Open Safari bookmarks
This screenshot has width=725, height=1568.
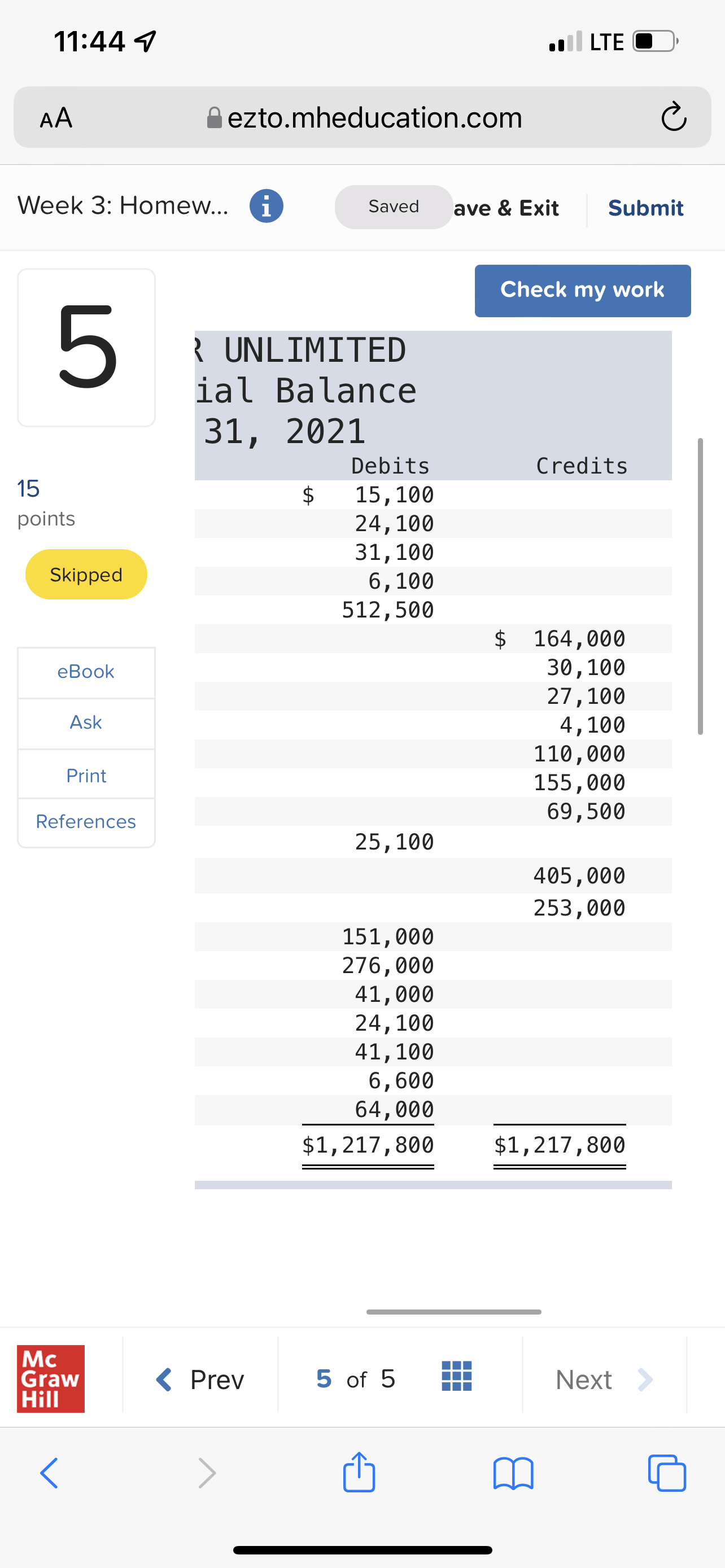(x=513, y=1473)
